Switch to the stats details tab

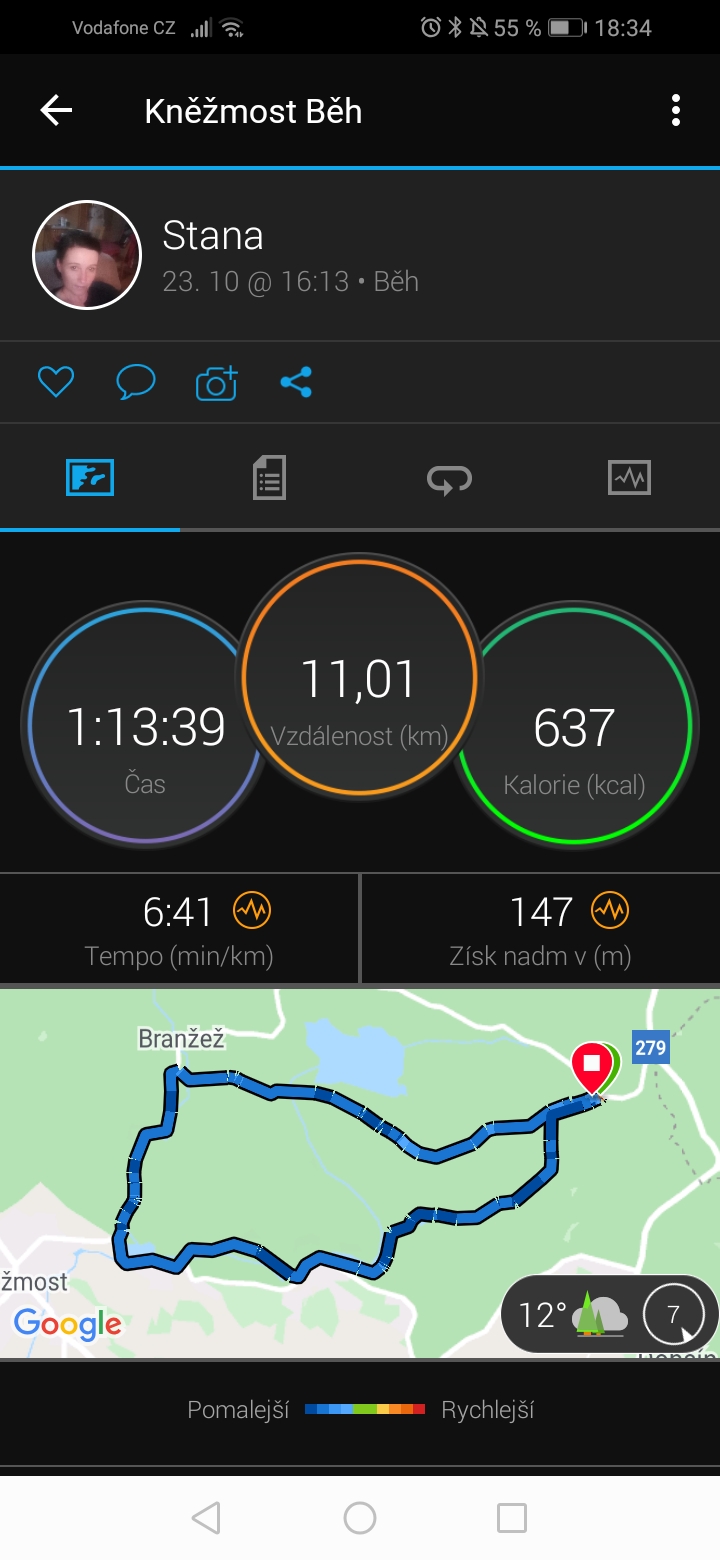point(269,478)
